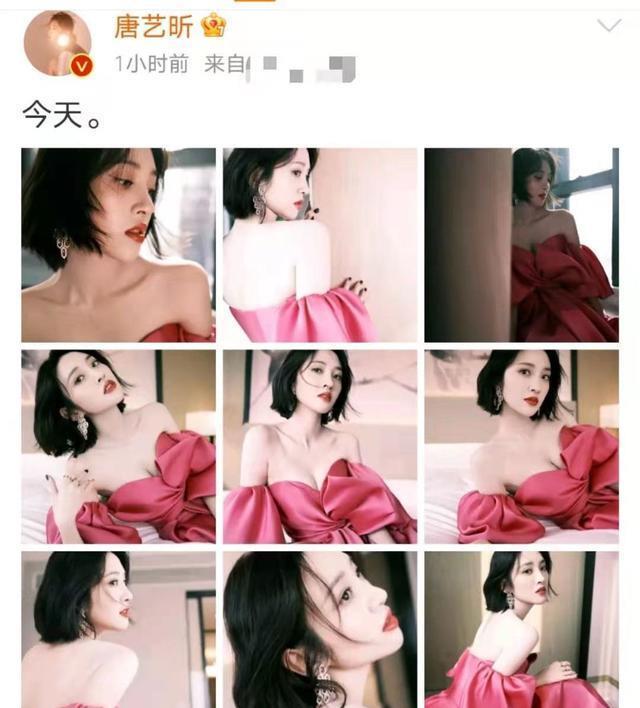Open third photo standing beside the window
This screenshot has width=640, height=708.
pos(521,245)
